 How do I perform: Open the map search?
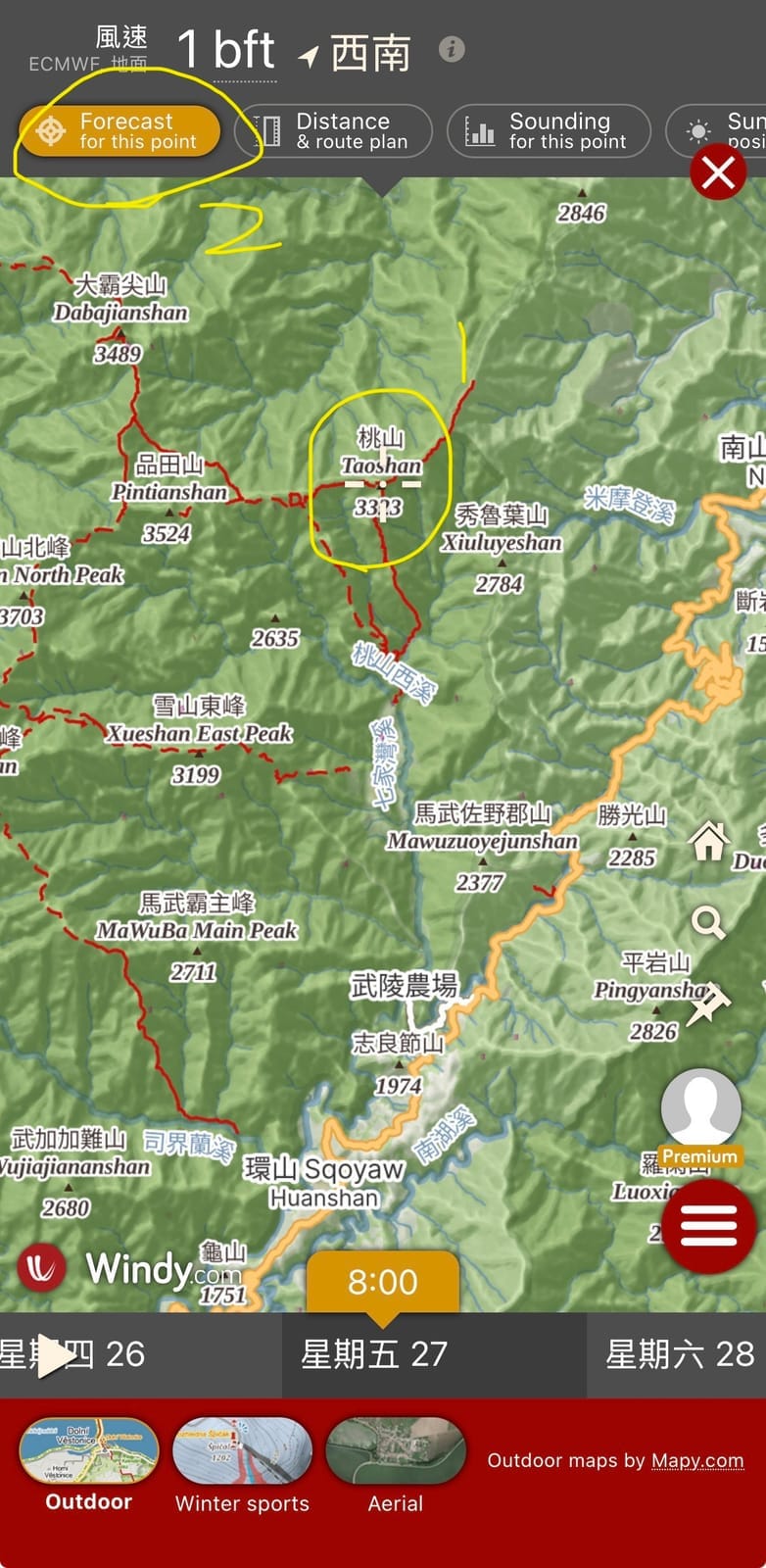707,922
